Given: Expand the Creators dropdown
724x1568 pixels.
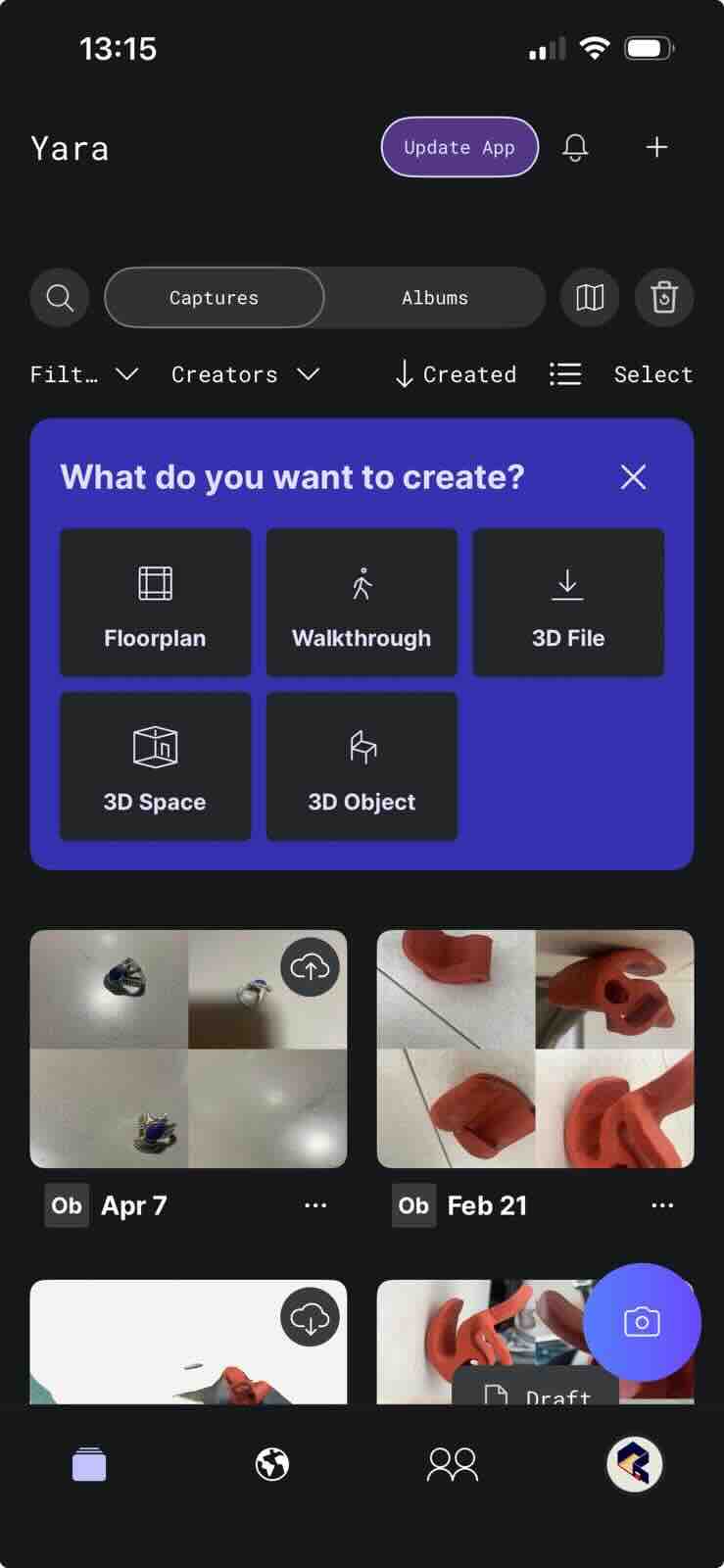Looking at the screenshot, I should coord(245,374).
